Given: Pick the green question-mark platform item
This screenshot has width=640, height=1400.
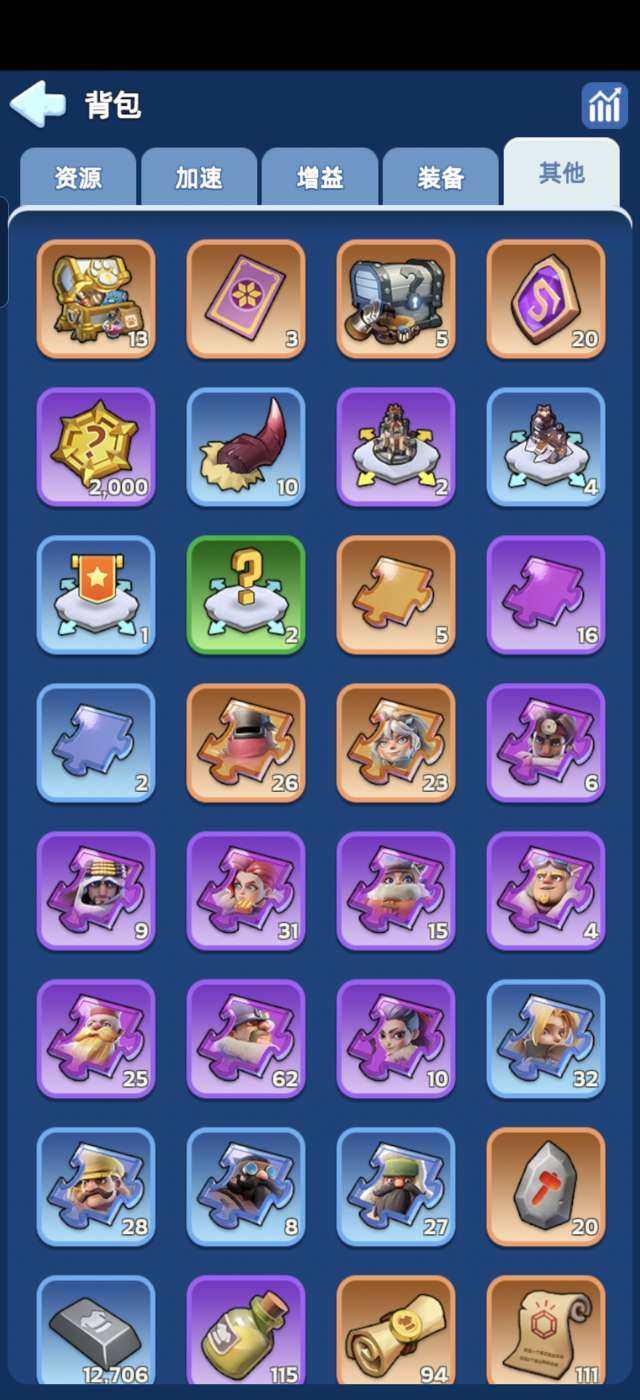Looking at the screenshot, I should (246, 594).
